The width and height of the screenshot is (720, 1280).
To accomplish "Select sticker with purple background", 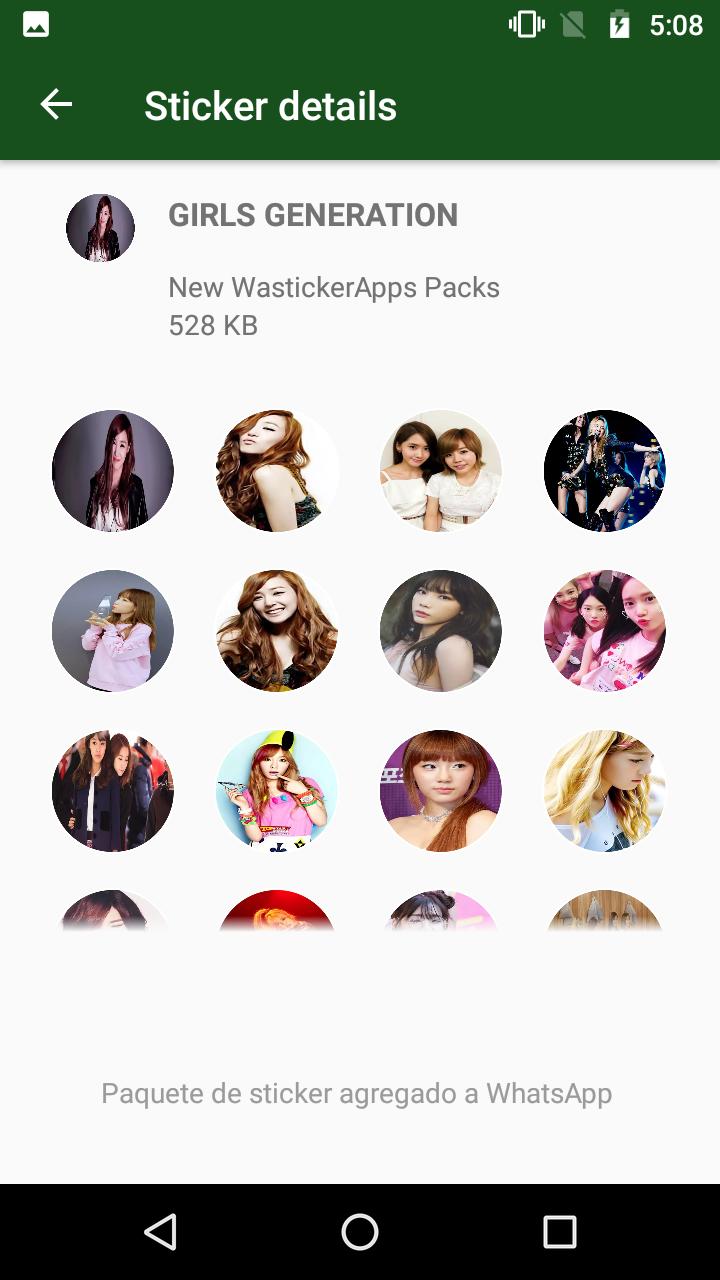I will [x=440, y=790].
